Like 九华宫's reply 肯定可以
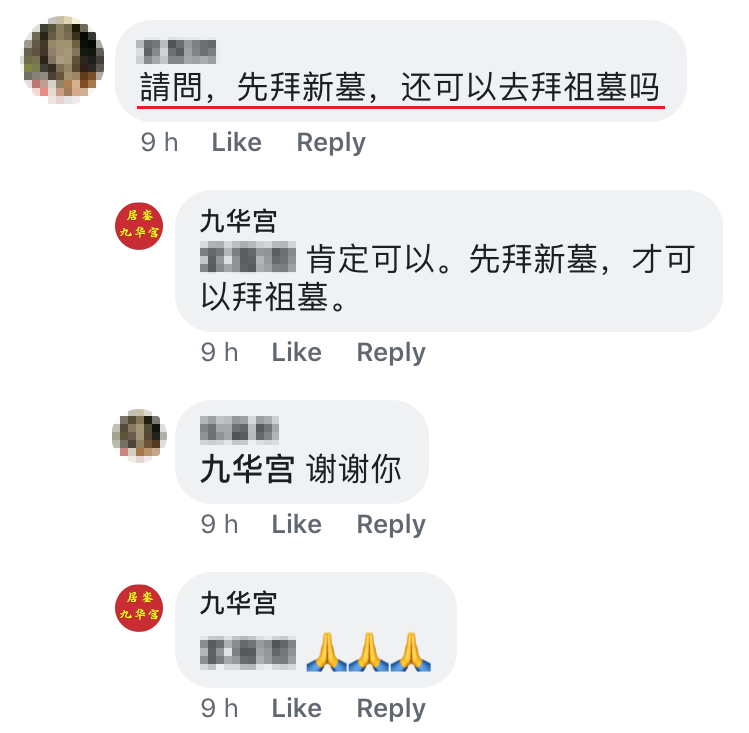 click(296, 352)
